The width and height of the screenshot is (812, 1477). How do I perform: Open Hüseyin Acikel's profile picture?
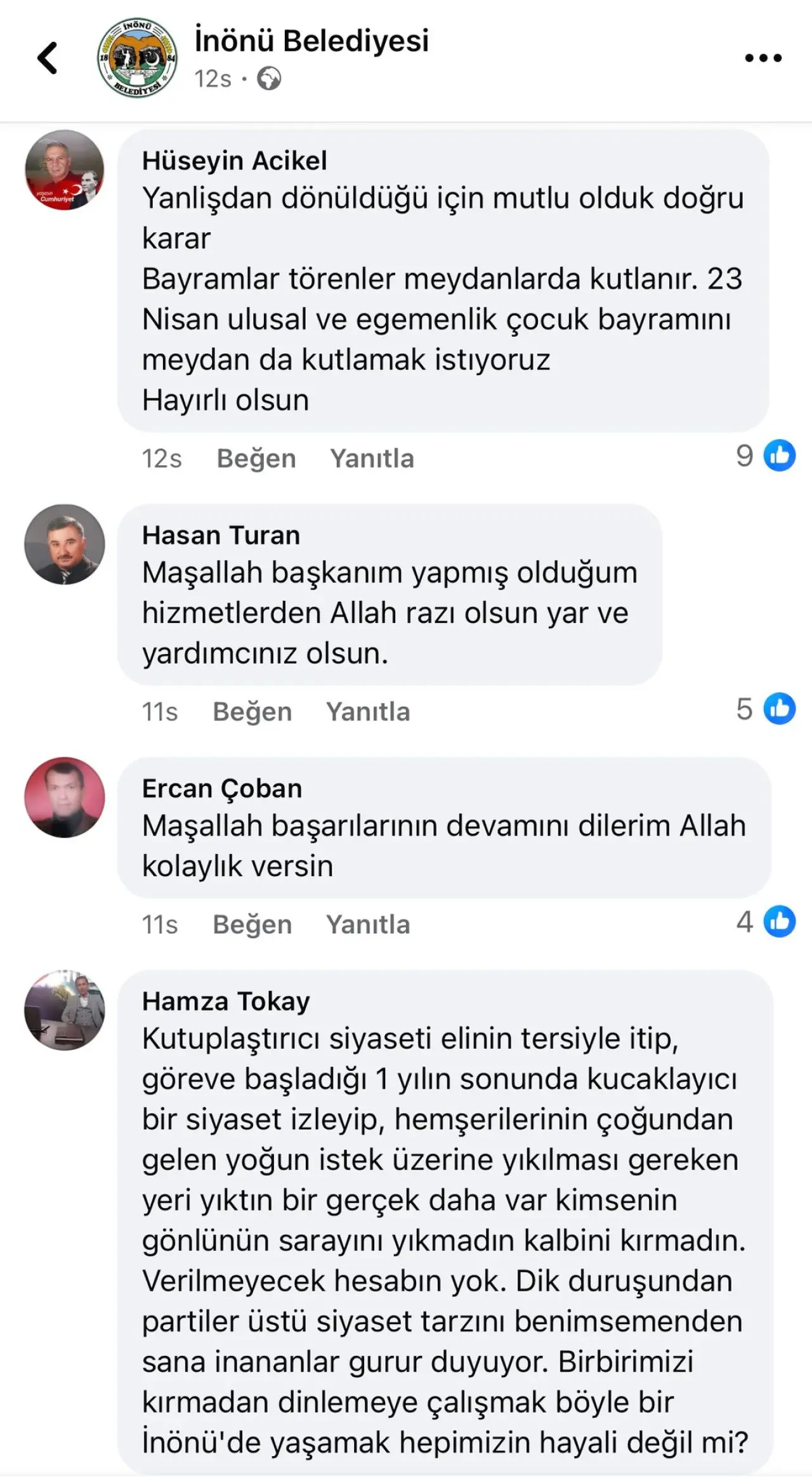coord(64,170)
